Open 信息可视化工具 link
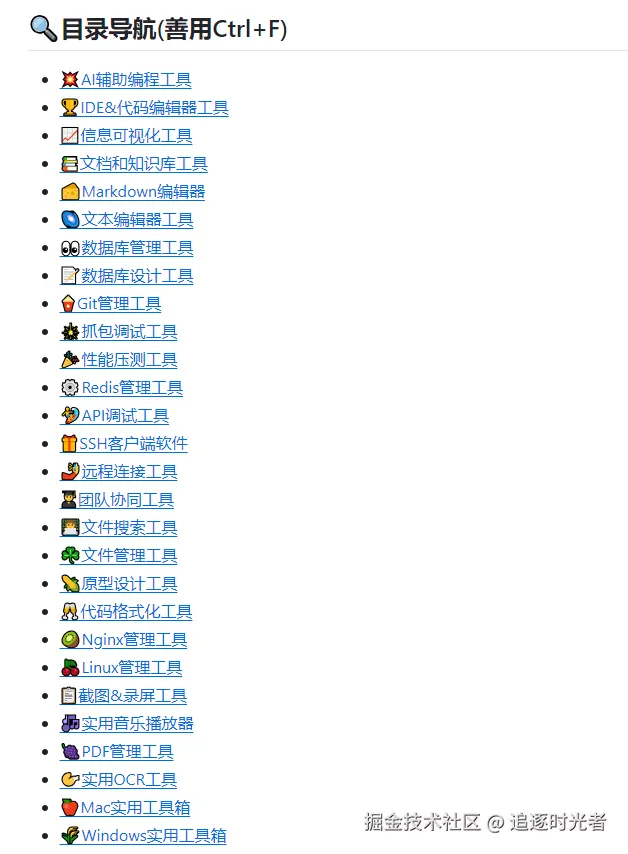Viewport: 628px width, 854px height. click(135, 136)
